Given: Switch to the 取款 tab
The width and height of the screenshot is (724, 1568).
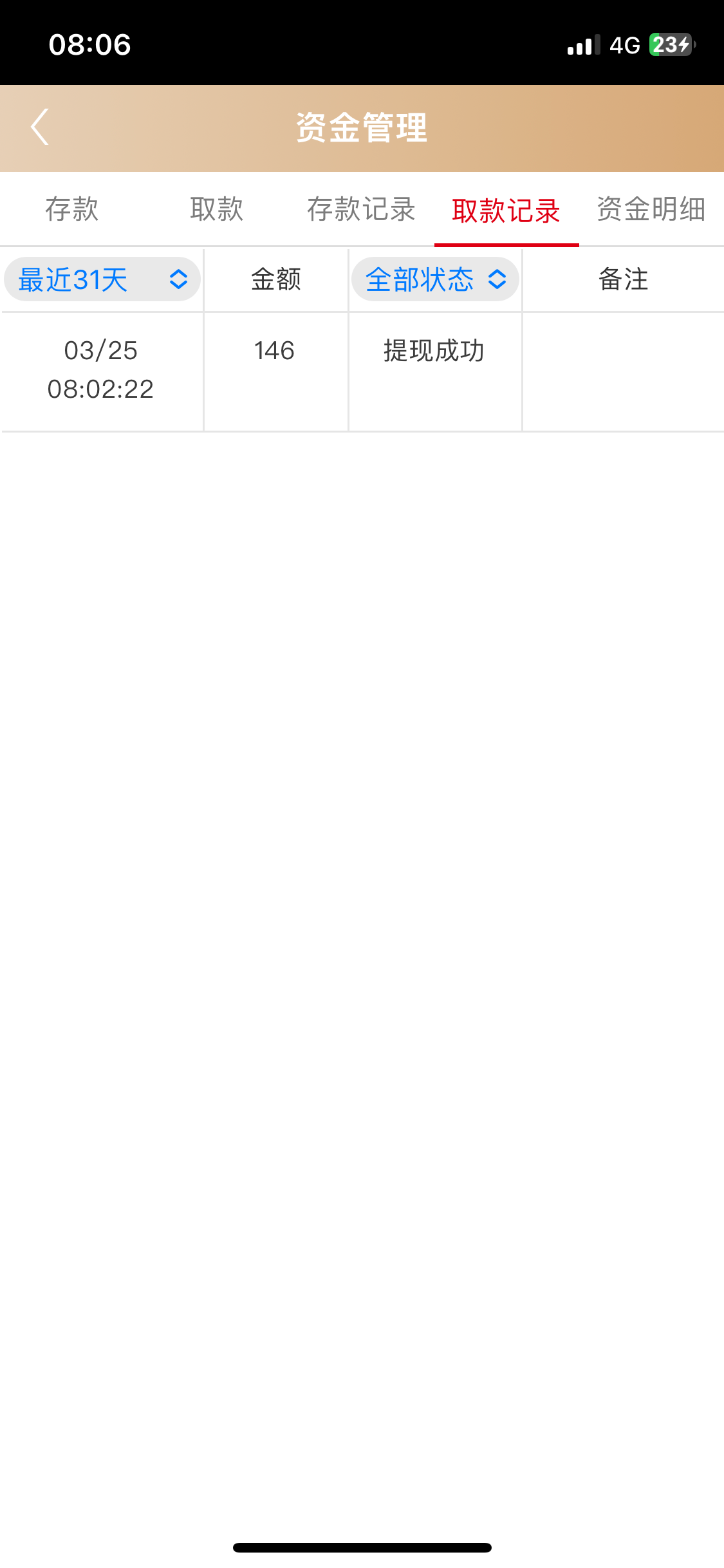Looking at the screenshot, I should [217, 209].
